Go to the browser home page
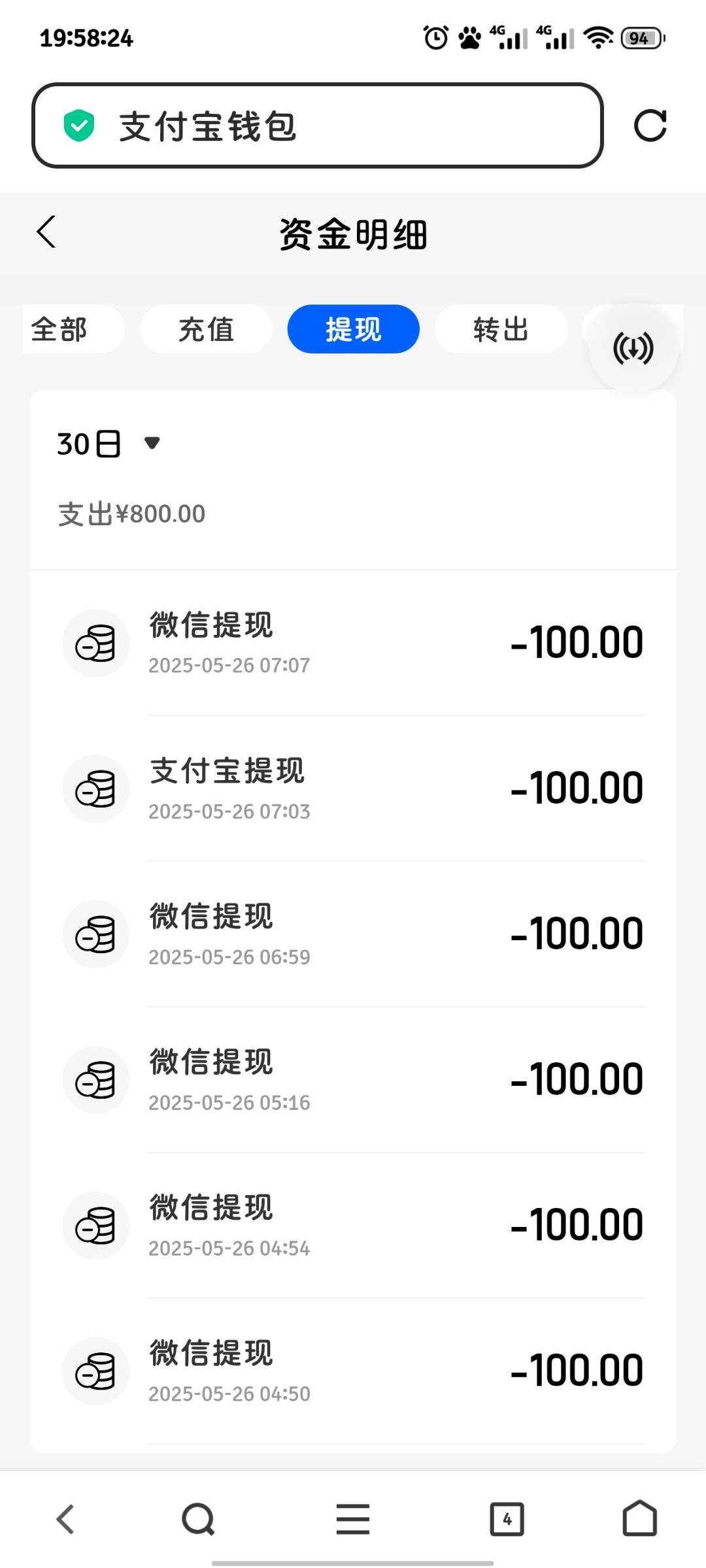Image resolution: width=706 pixels, height=1568 pixels. tap(639, 1518)
